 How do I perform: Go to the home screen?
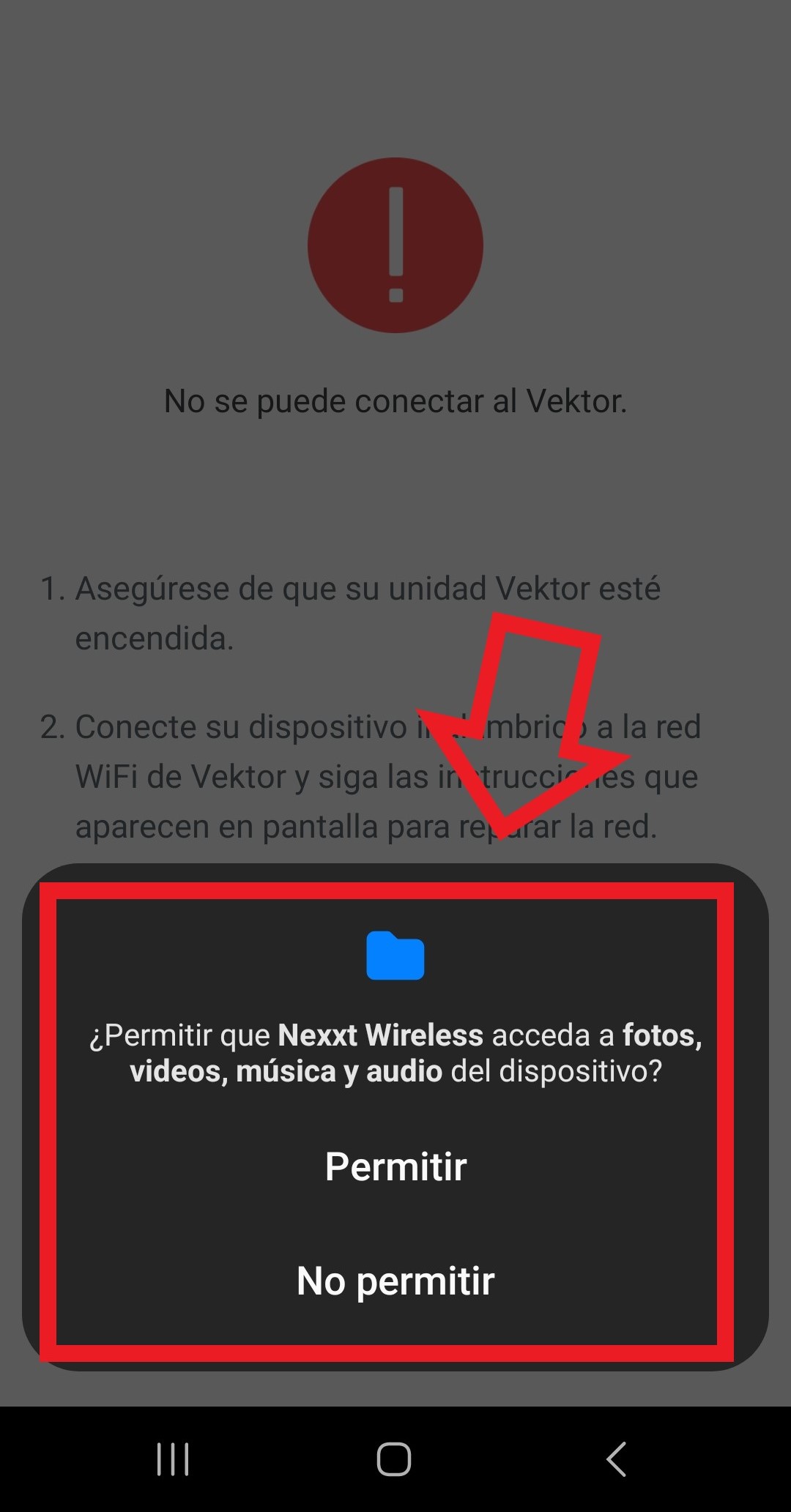(394, 1459)
